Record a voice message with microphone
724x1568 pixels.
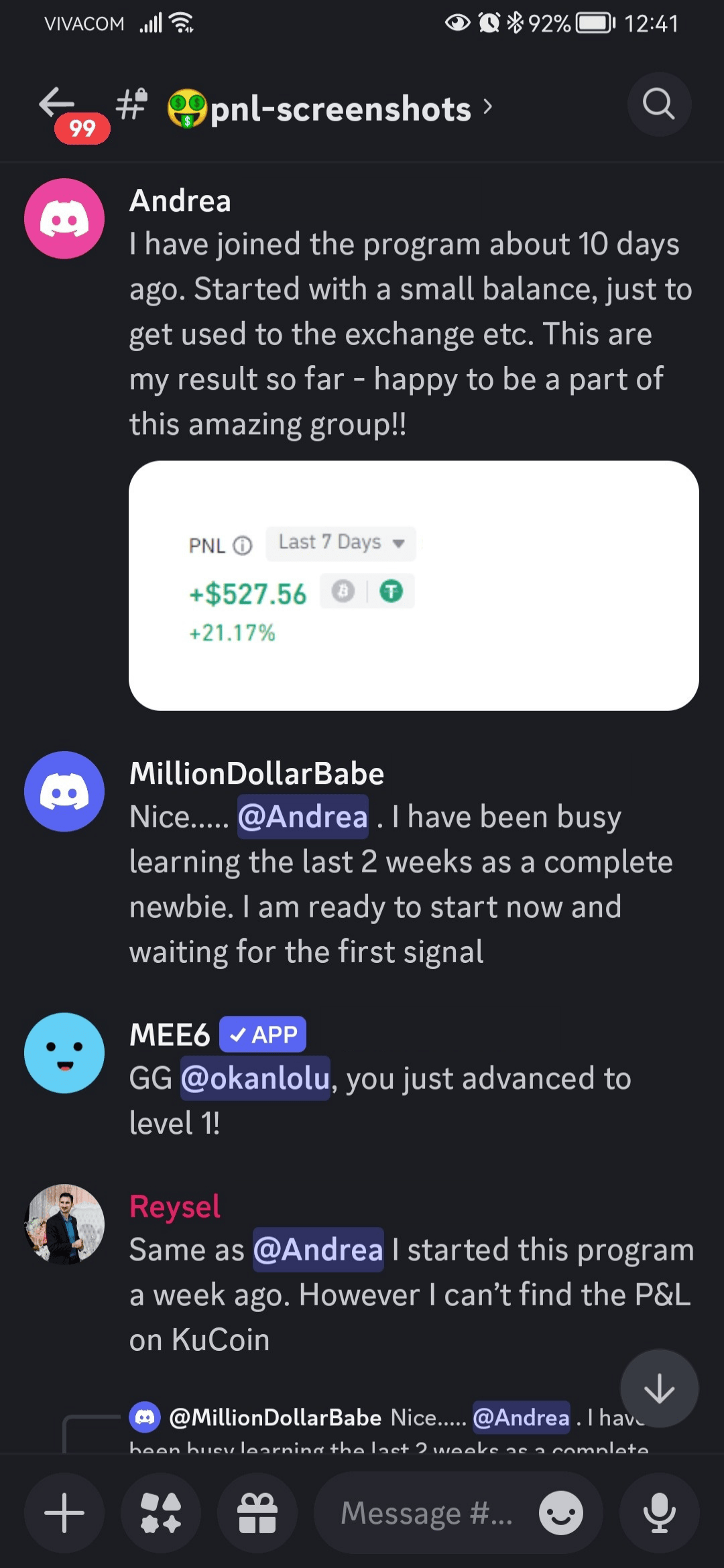pyautogui.click(x=660, y=1512)
